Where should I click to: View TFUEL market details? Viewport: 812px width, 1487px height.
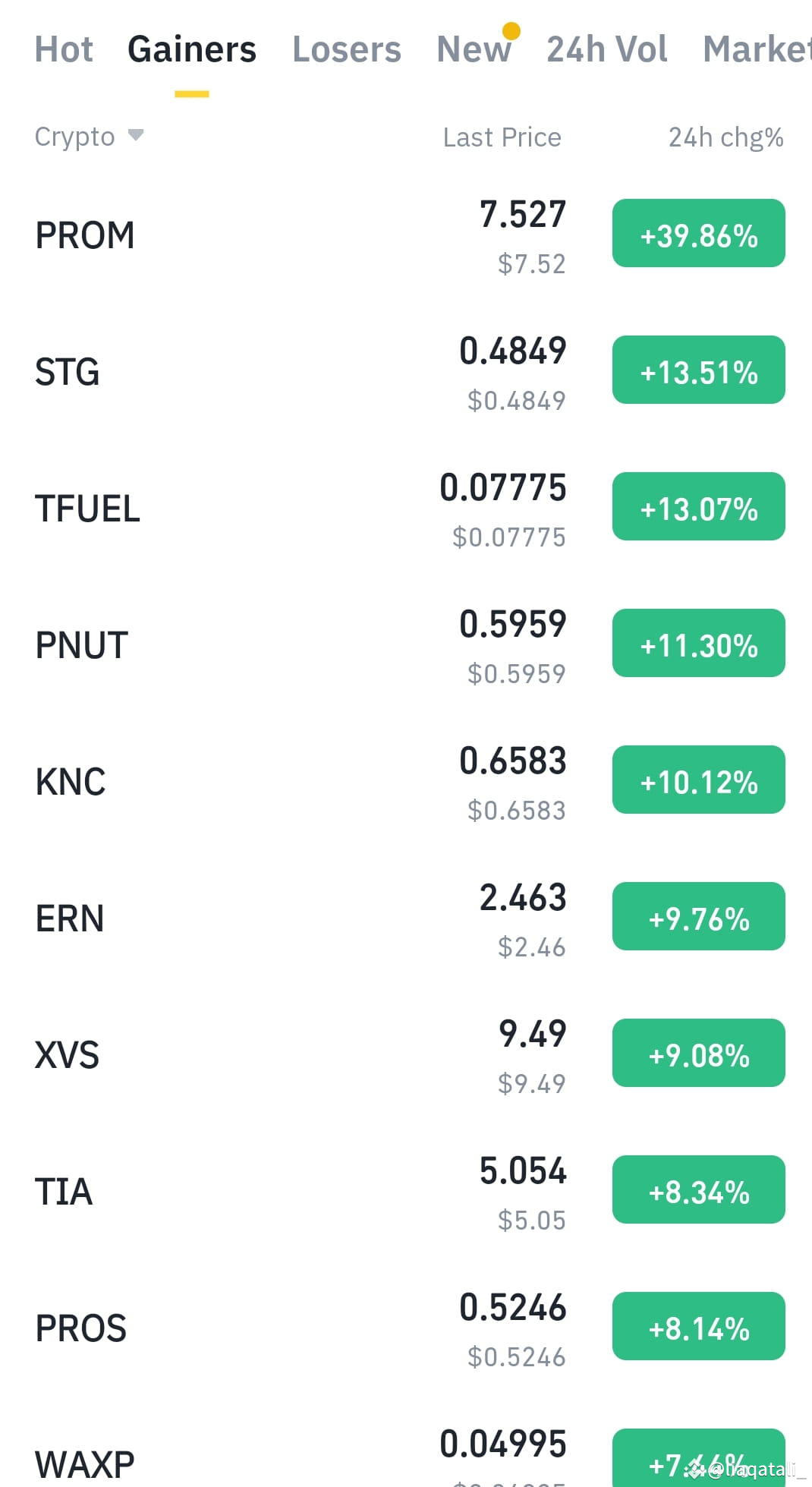pos(406,509)
